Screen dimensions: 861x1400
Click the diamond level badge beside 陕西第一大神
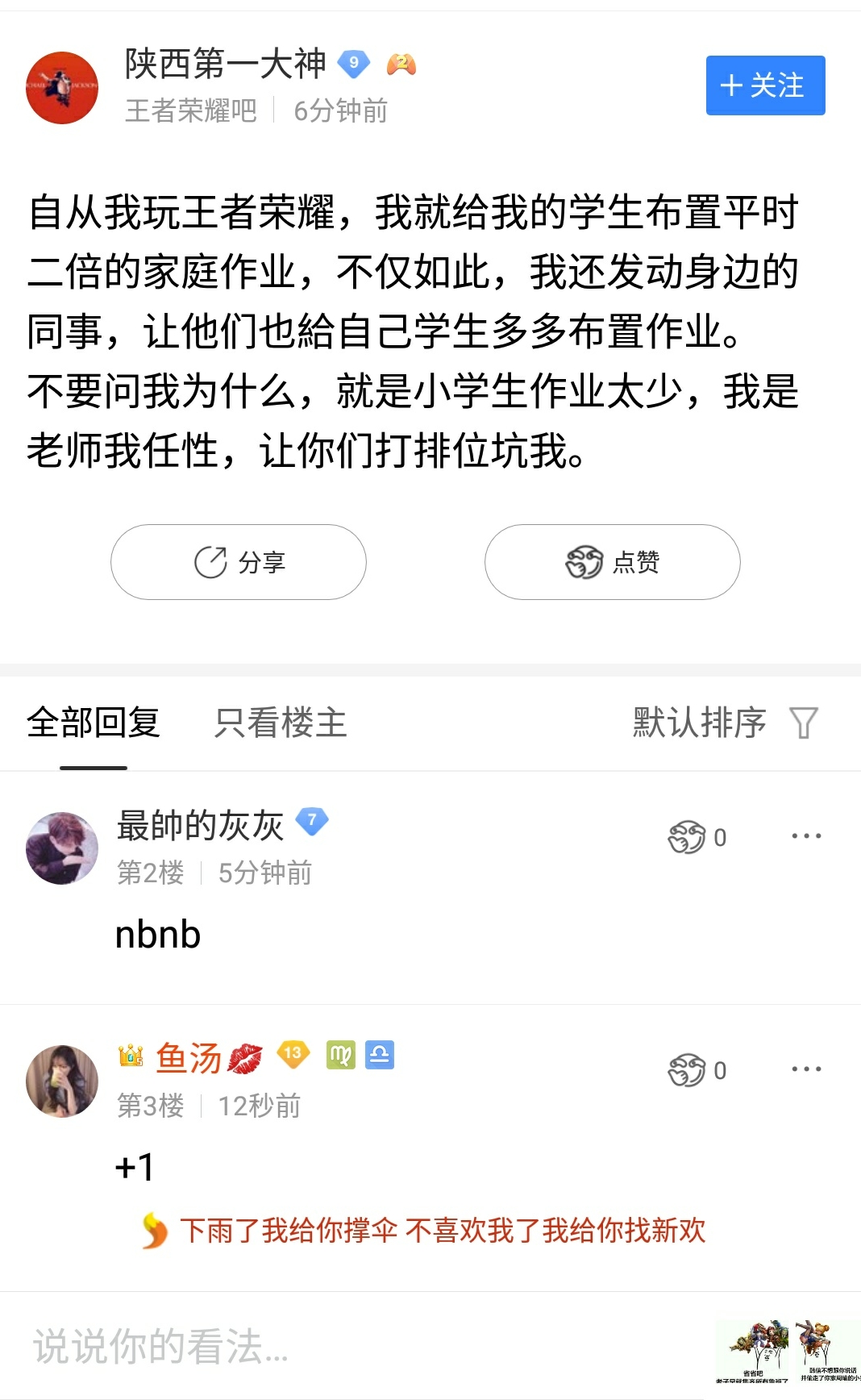(x=354, y=65)
